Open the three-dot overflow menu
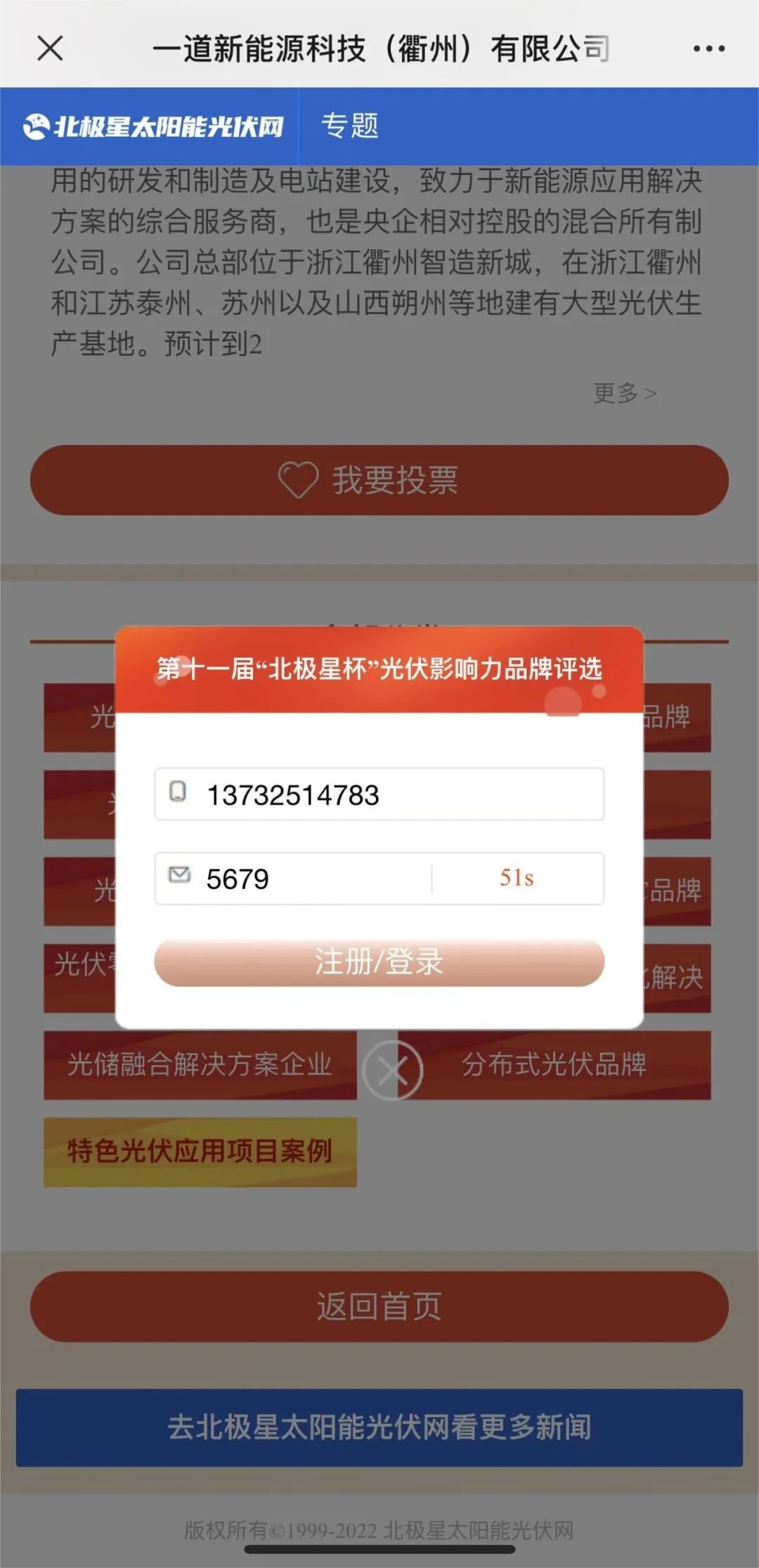759x1568 pixels. 708,48
